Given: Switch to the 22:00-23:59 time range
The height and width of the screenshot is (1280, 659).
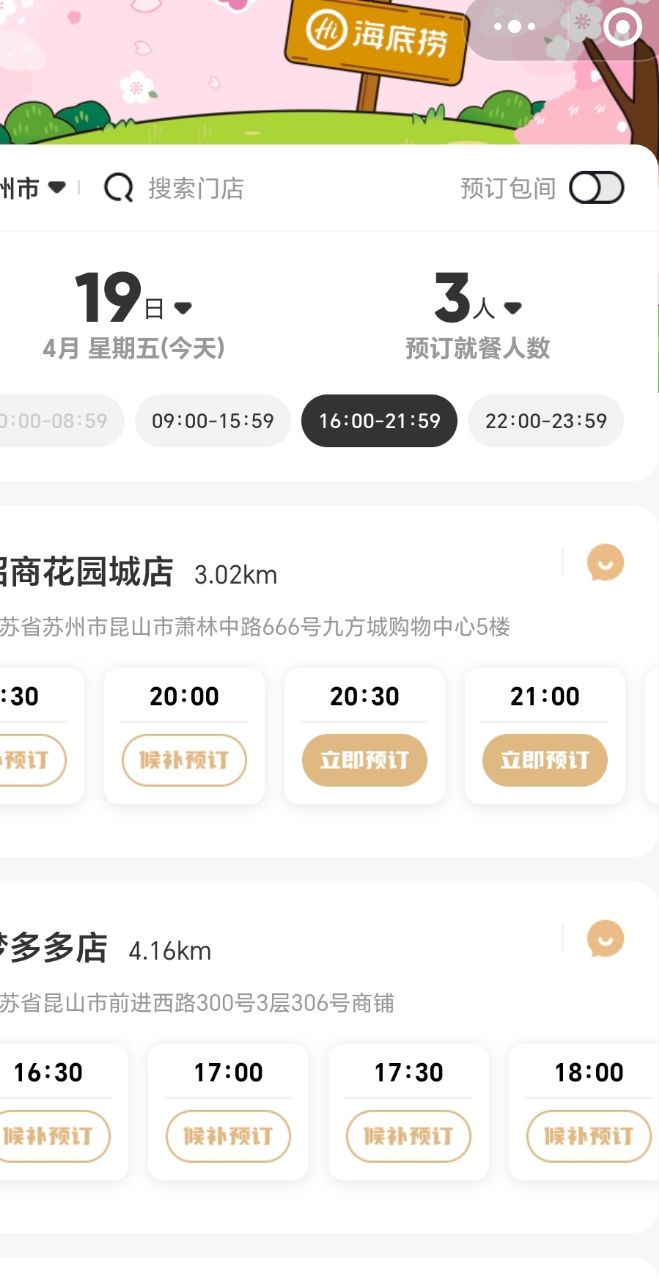Looking at the screenshot, I should (x=546, y=421).
